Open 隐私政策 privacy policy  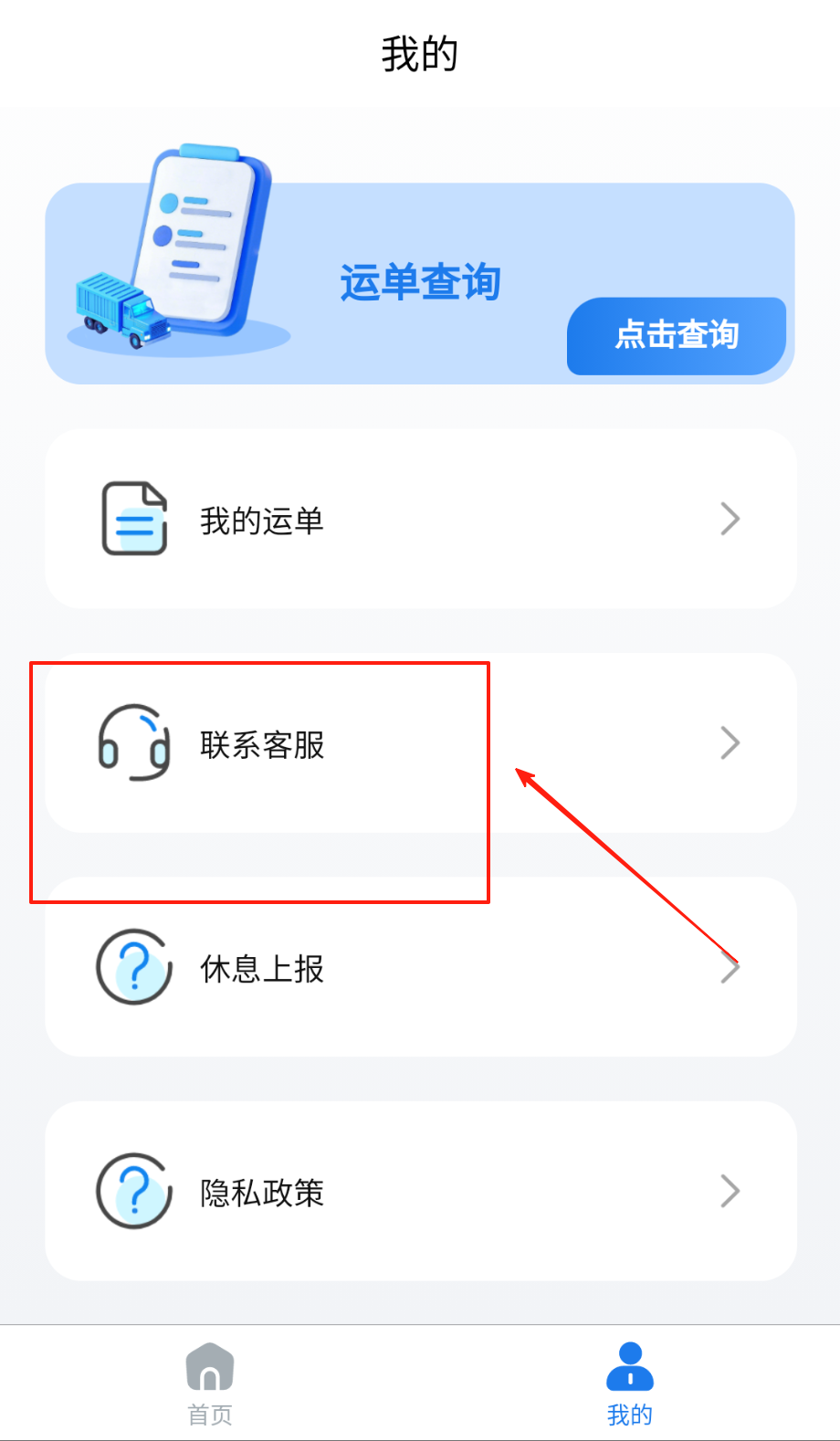pos(420,1191)
